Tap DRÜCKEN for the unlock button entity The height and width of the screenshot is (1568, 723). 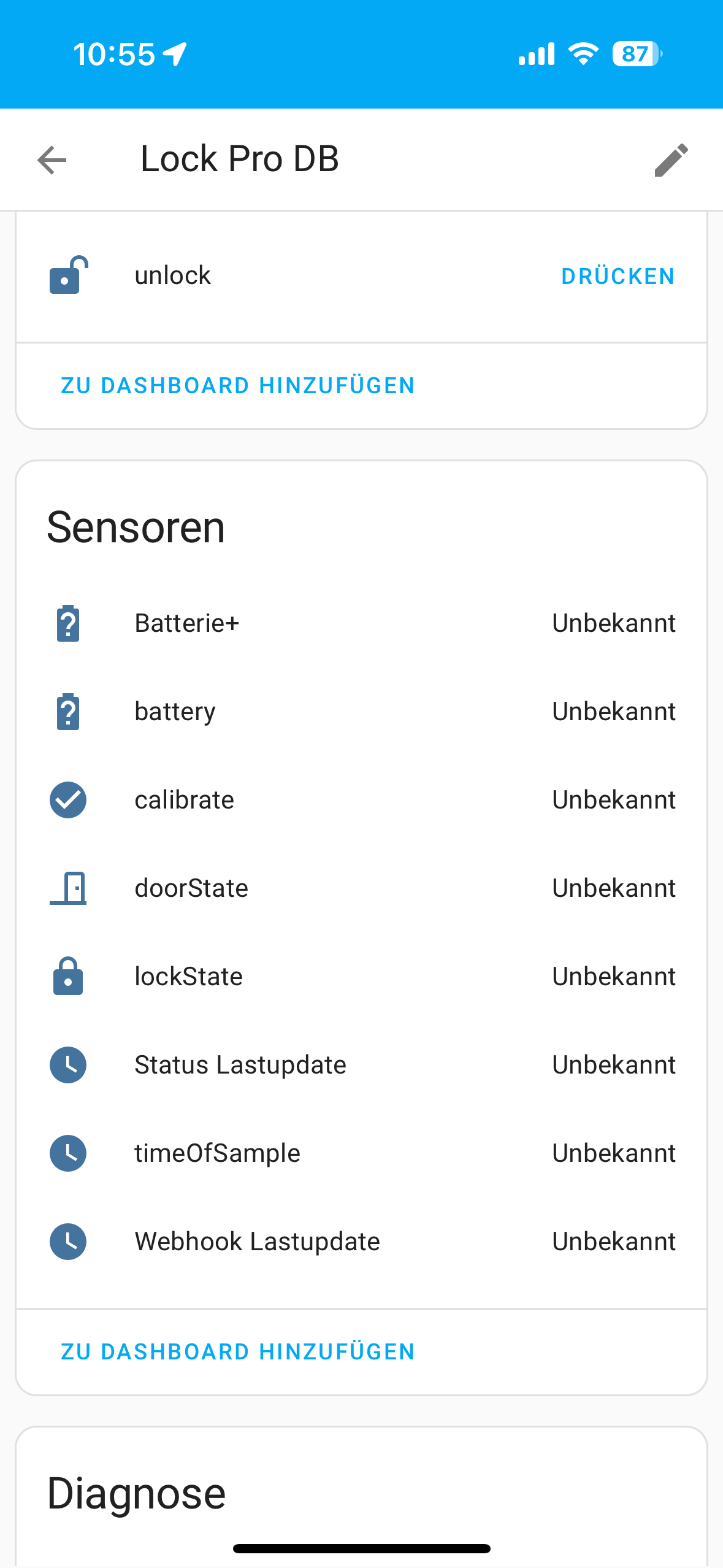[x=618, y=276]
